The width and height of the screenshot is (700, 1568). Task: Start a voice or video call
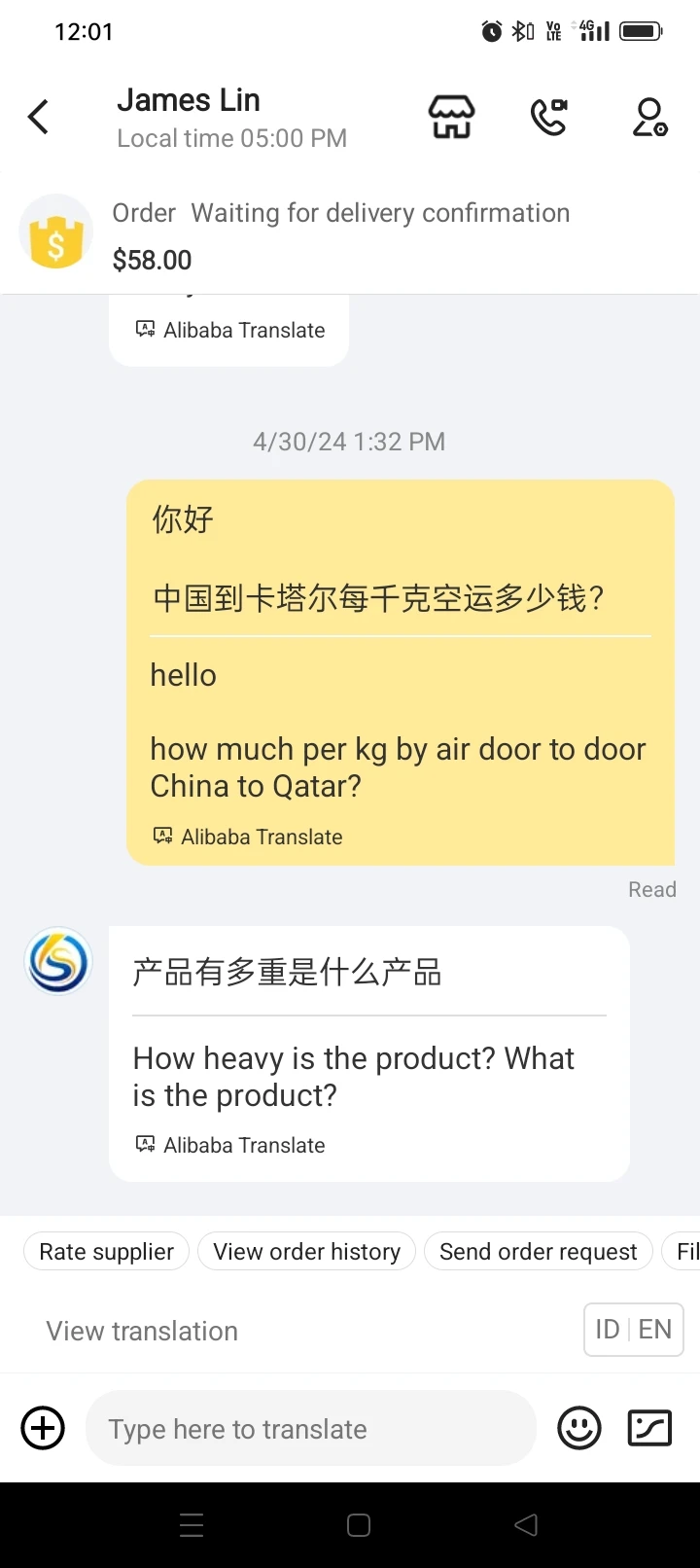tap(549, 118)
